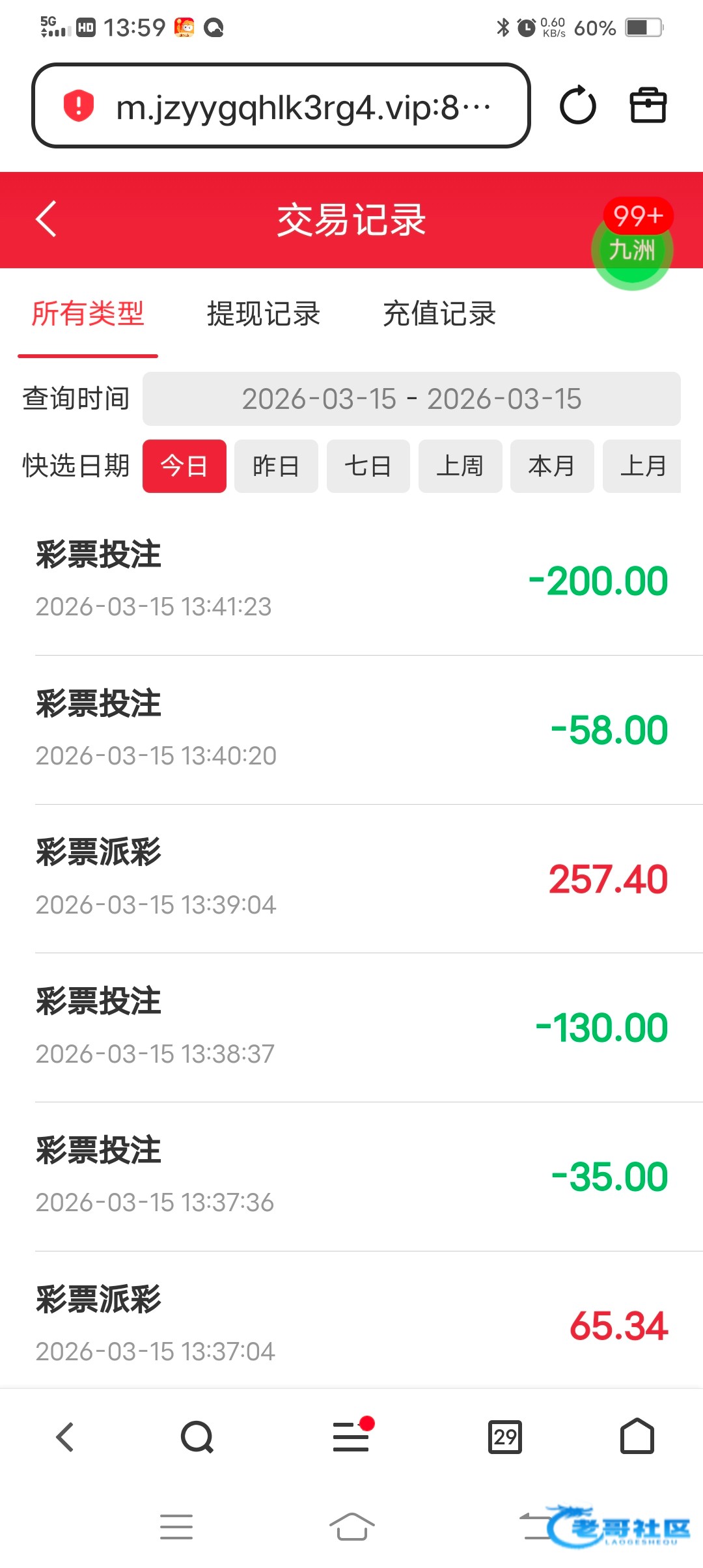Viewport: 703px width, 1568px height.
Task: Go back from the 交易记录 page
Action: tap(46, 219)
